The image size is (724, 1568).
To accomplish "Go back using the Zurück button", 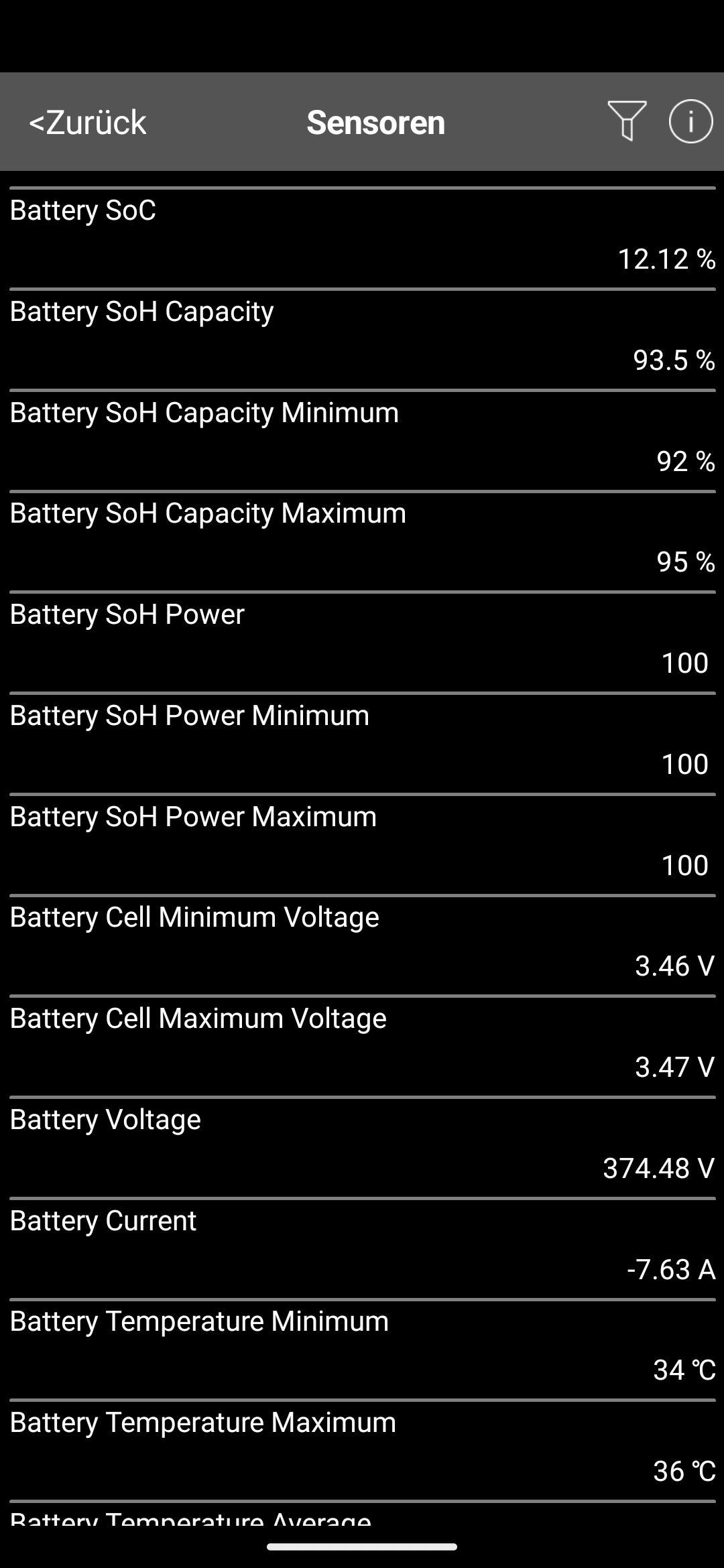I will pyautogui.click(x=86, y=122).
